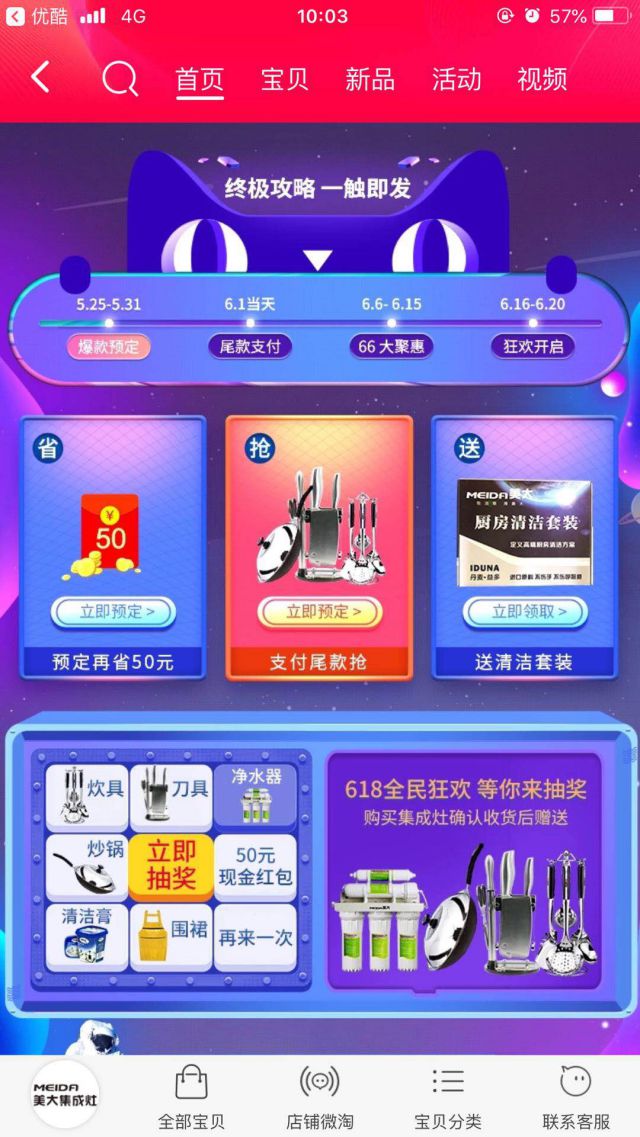640x1137 pixels.
Task: Open the 618全民狂欢 lottery banner
Action: click(x=465, y=870)
